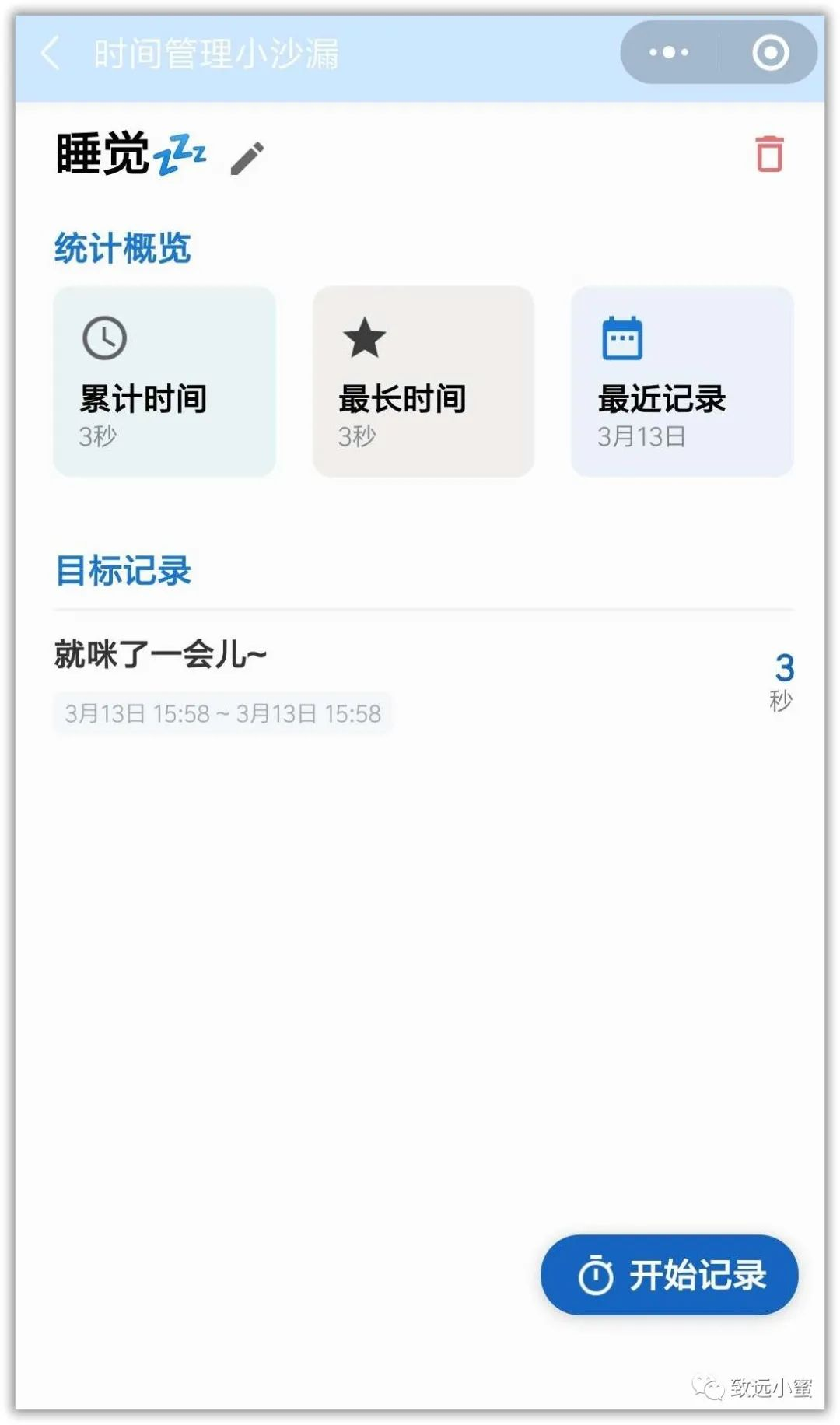Viewport: 840px width, 1425px height.
Task: Go back from 时间管理小沙漏 page
Action: tap(51, 54)
